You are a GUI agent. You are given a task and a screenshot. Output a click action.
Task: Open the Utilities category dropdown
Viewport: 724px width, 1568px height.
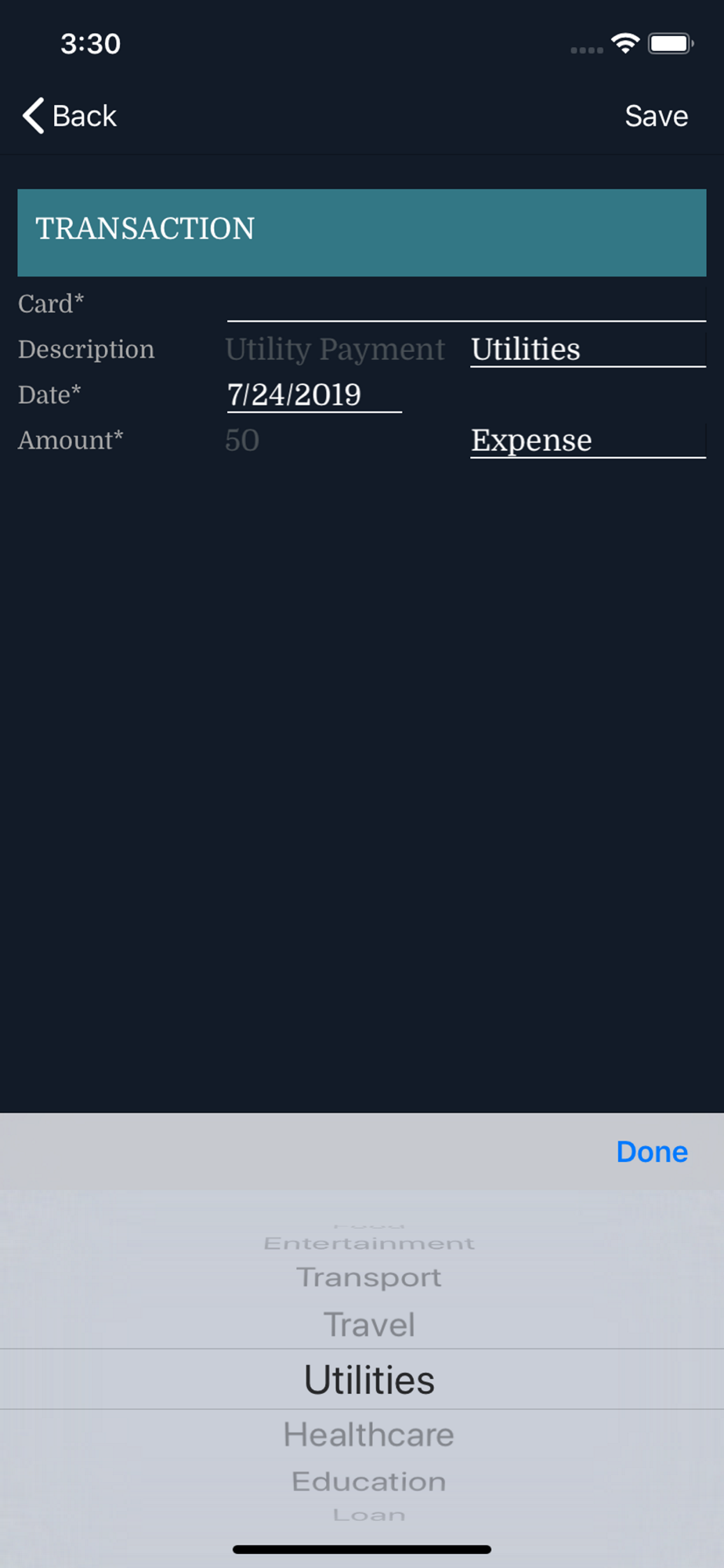click(x=588, y=350)
